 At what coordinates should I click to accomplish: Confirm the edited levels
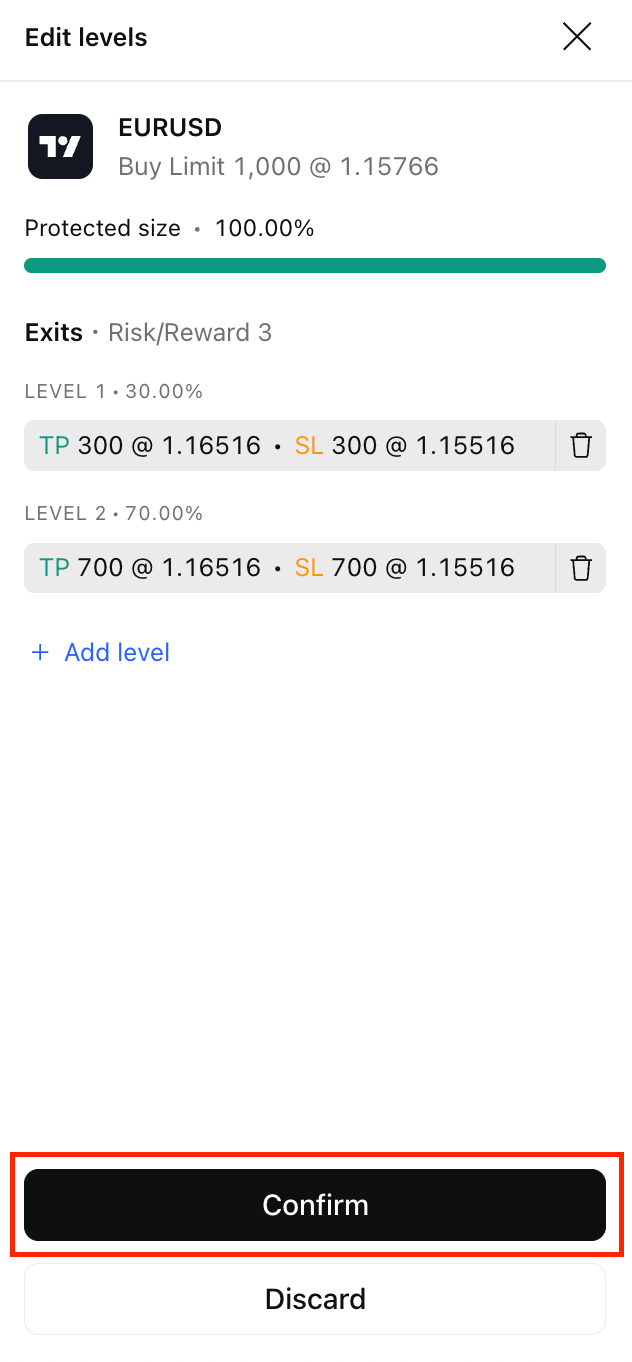tap(315, 1205)
